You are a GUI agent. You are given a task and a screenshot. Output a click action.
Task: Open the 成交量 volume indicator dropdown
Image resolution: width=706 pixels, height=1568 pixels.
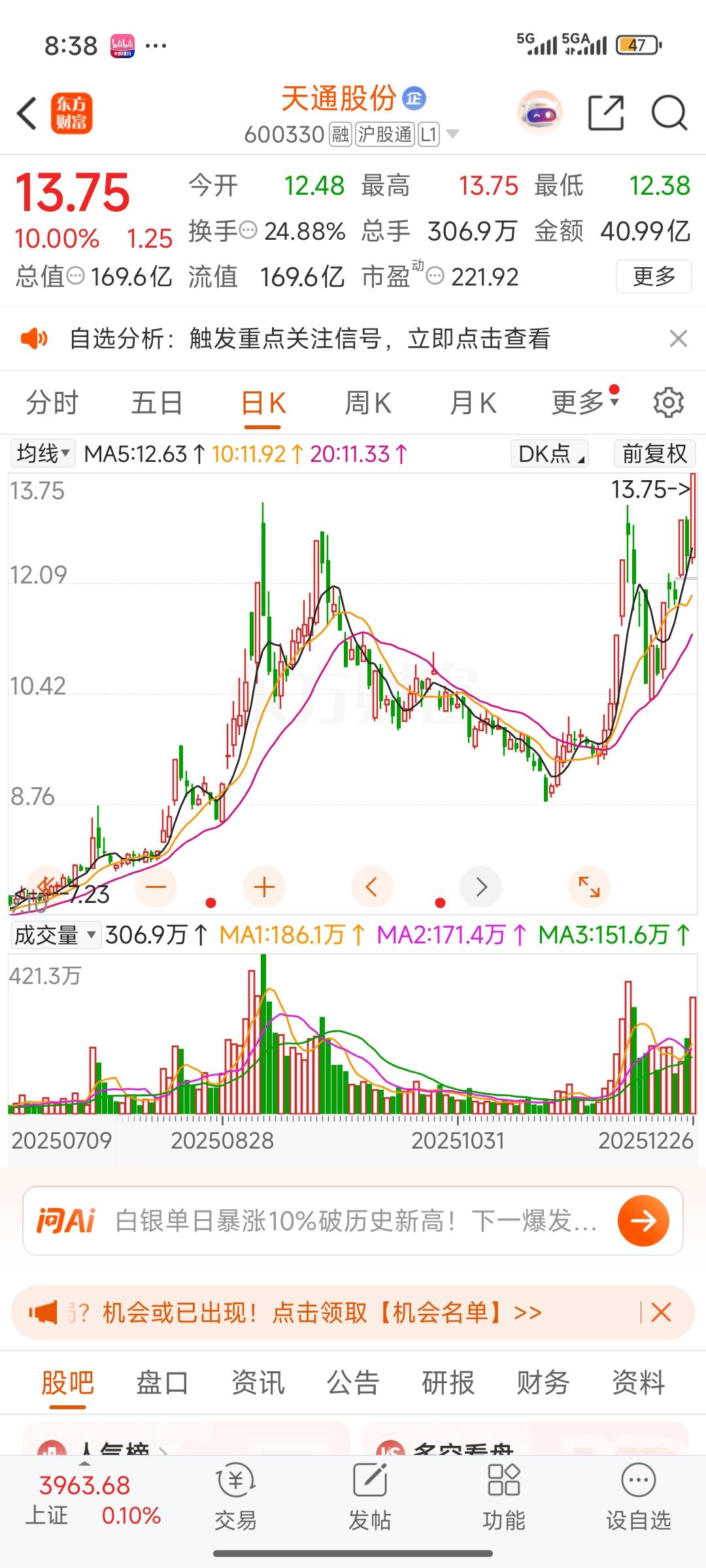(54, 936)
